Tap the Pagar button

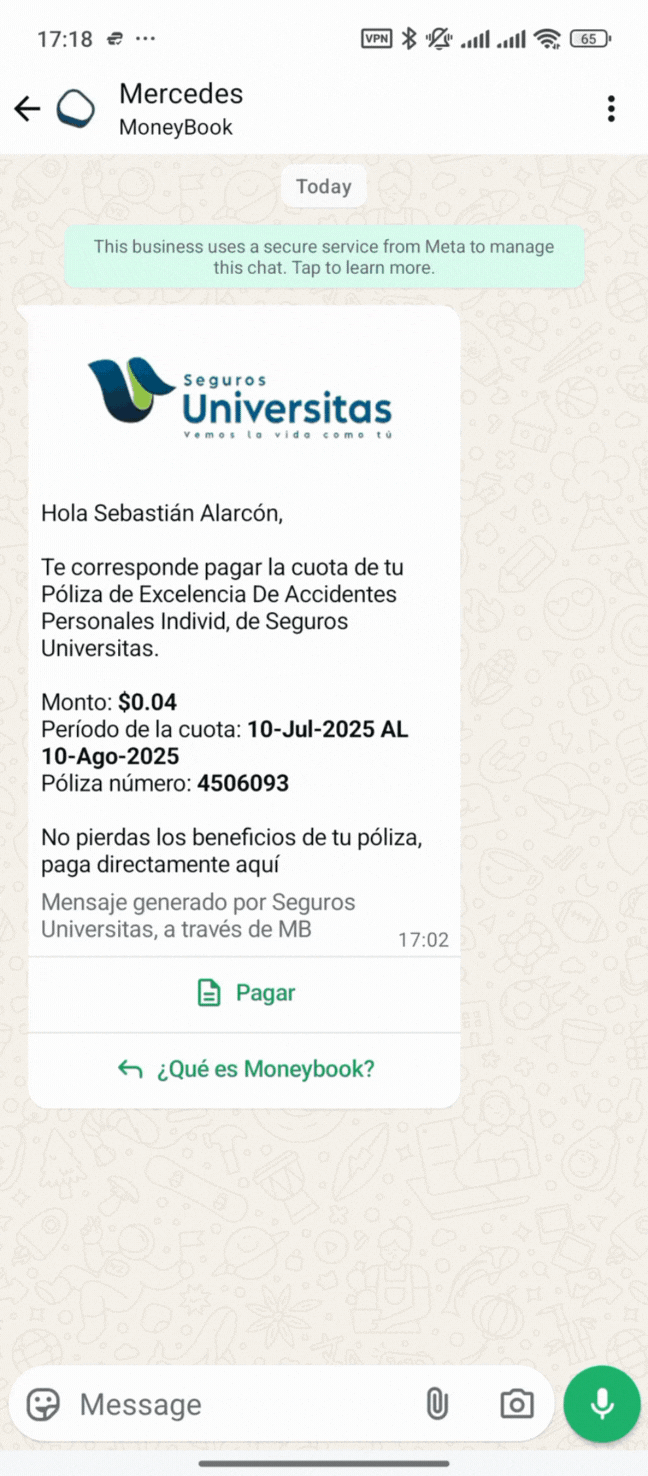click(245, 993)
